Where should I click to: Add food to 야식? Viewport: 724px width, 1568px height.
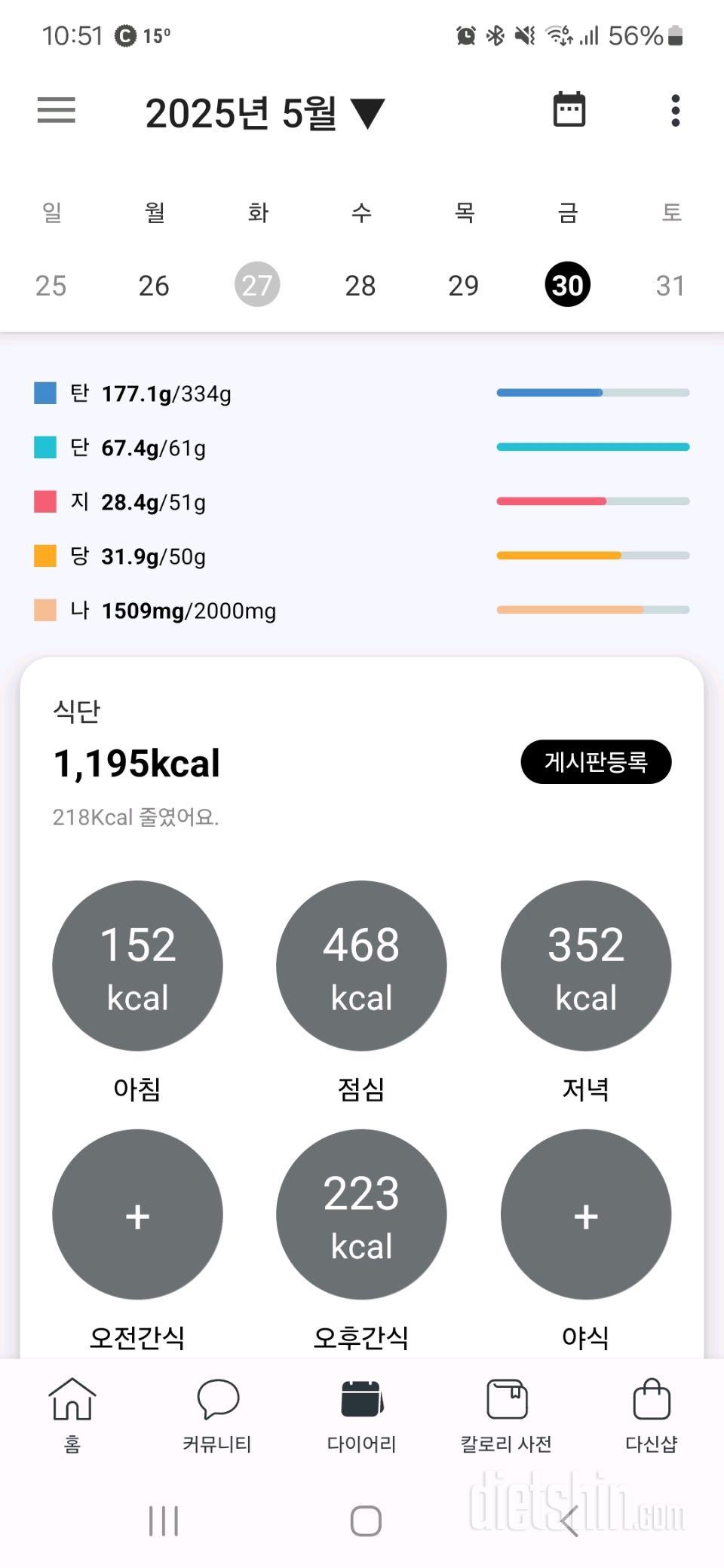pos(586,1214)
